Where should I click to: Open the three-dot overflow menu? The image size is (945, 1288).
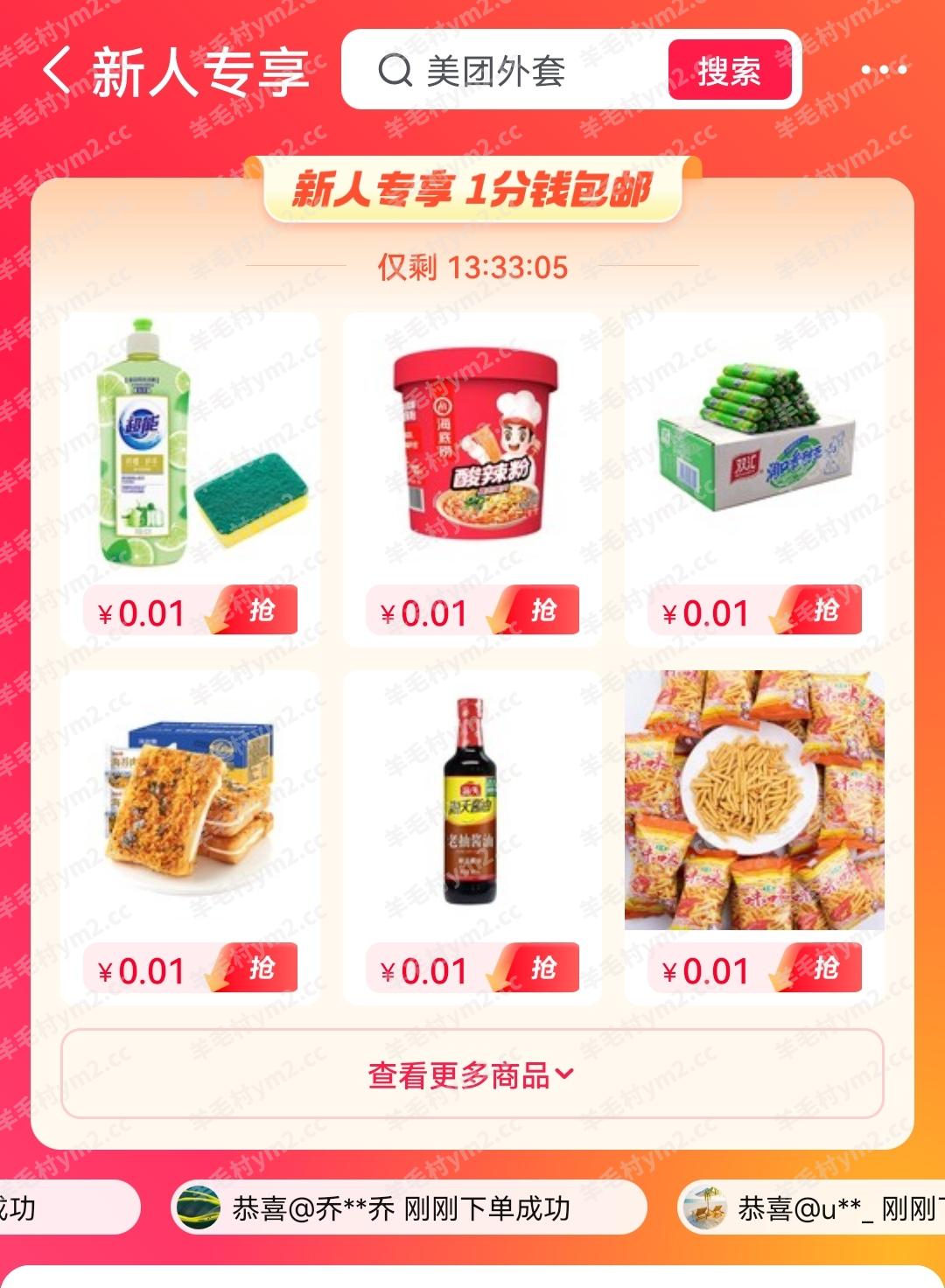pos(884,70)
